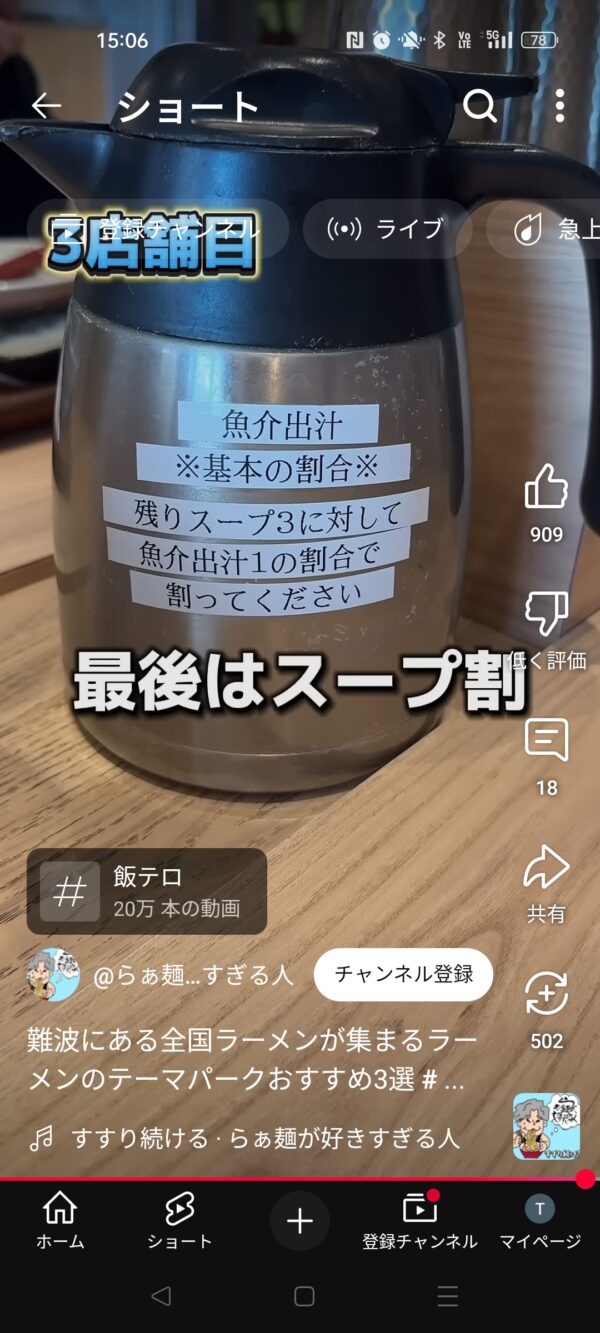
Task: Switch to the ホーム tab
Action: 60,1220
